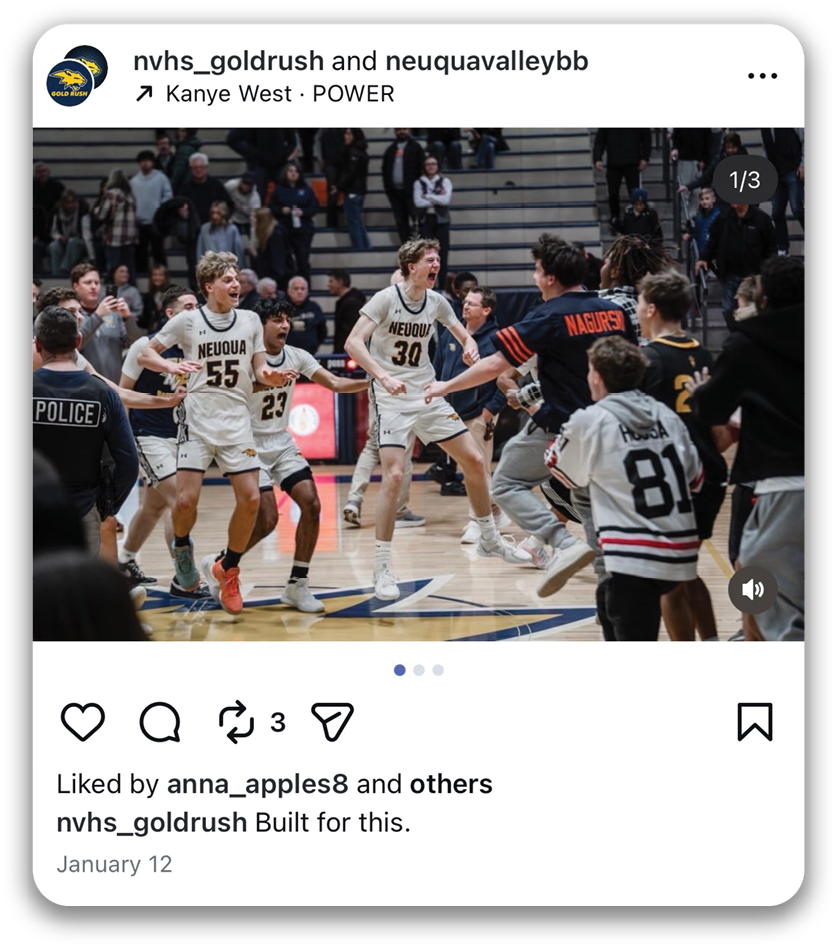Open neuquavalleybb profile from header

(486, 61)
